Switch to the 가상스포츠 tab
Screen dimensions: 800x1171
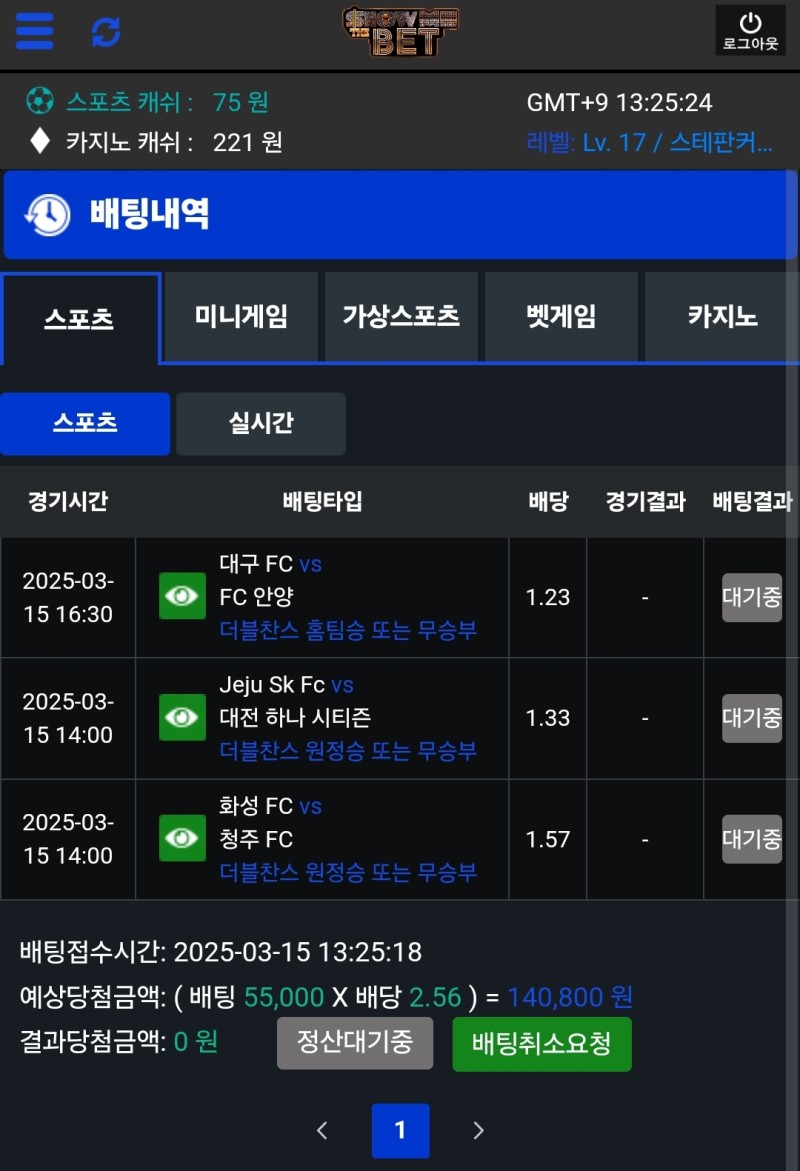(401, 317)
